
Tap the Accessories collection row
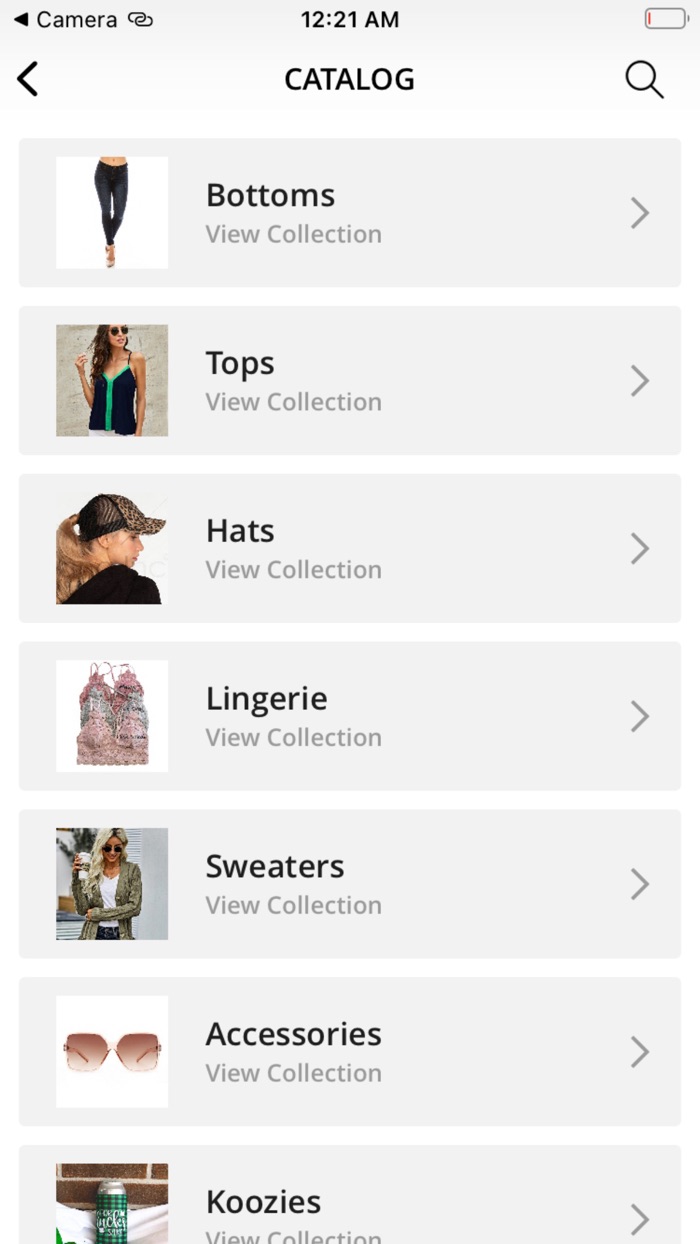pyautogui.click(x=350, y=1052)
